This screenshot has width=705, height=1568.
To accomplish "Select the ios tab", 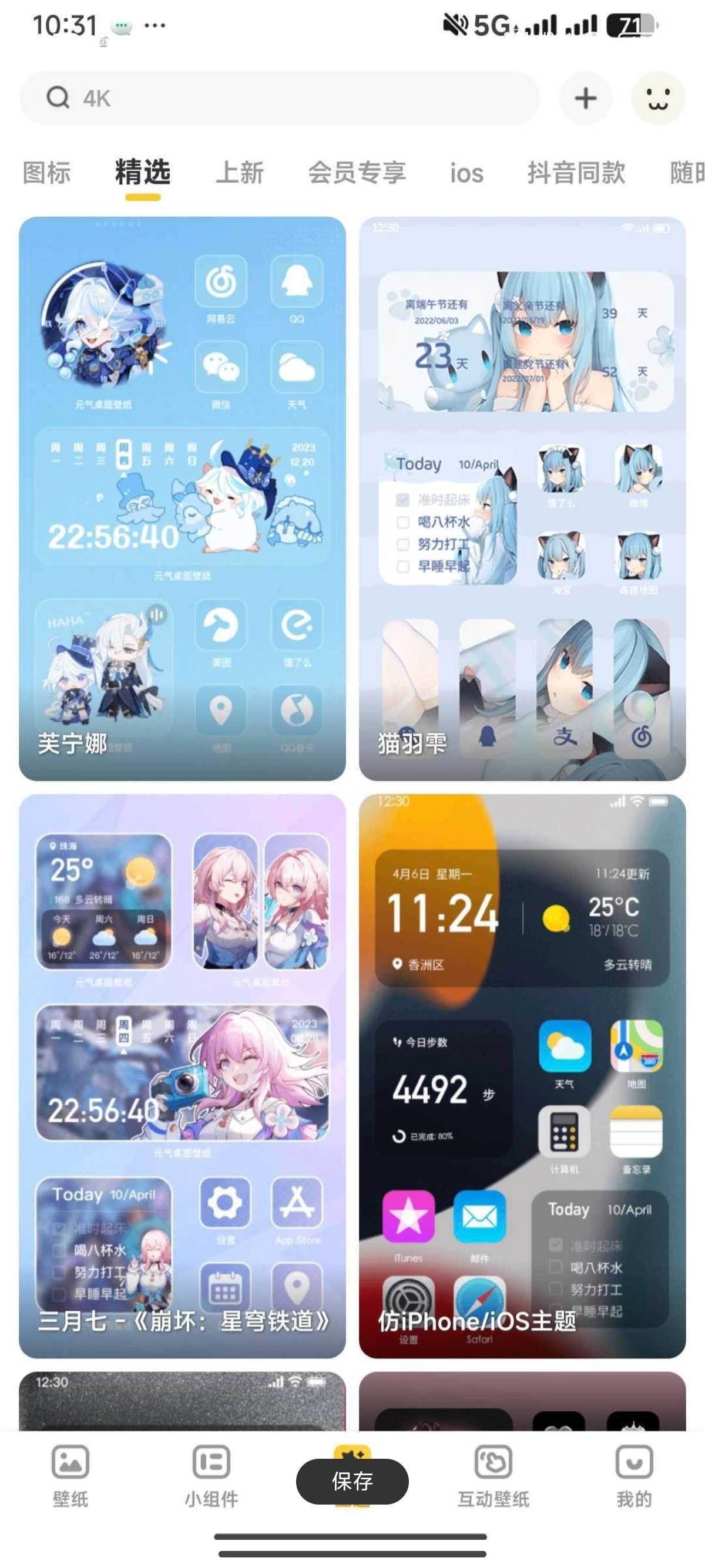I will [466, 173].
